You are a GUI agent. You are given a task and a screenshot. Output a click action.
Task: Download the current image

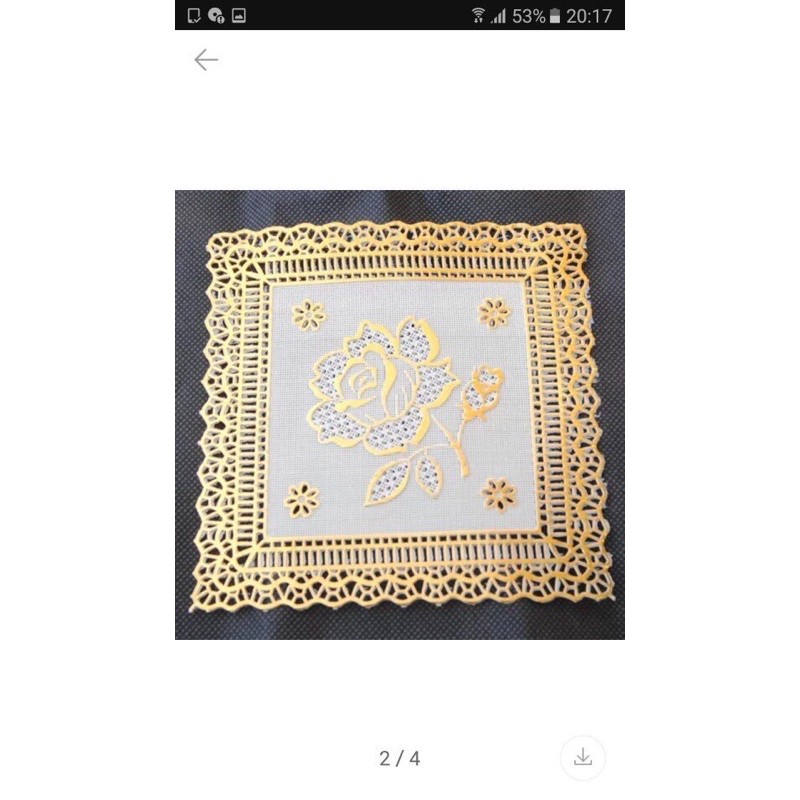coord(583,757)
